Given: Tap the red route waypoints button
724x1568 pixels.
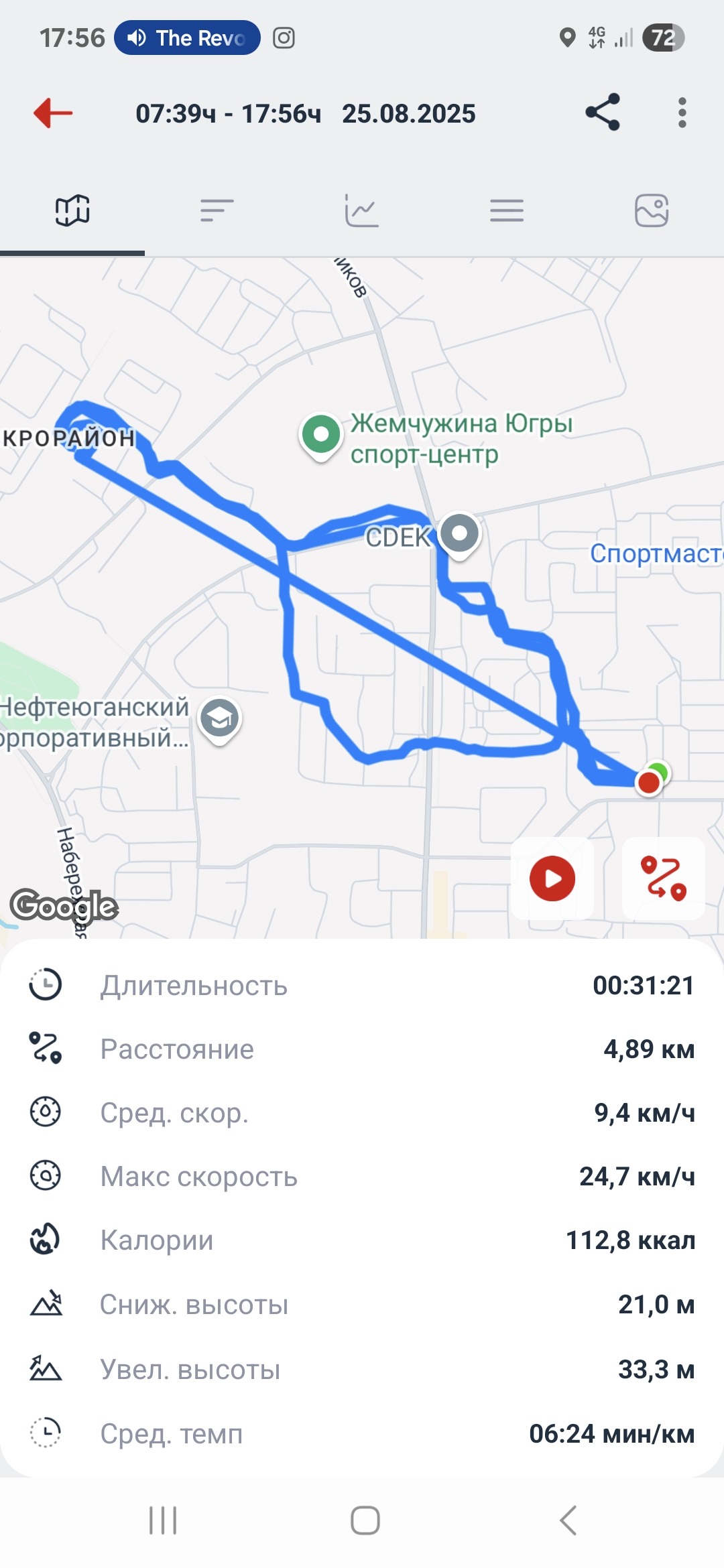Looking at the screenshot, I should point(664,878).
